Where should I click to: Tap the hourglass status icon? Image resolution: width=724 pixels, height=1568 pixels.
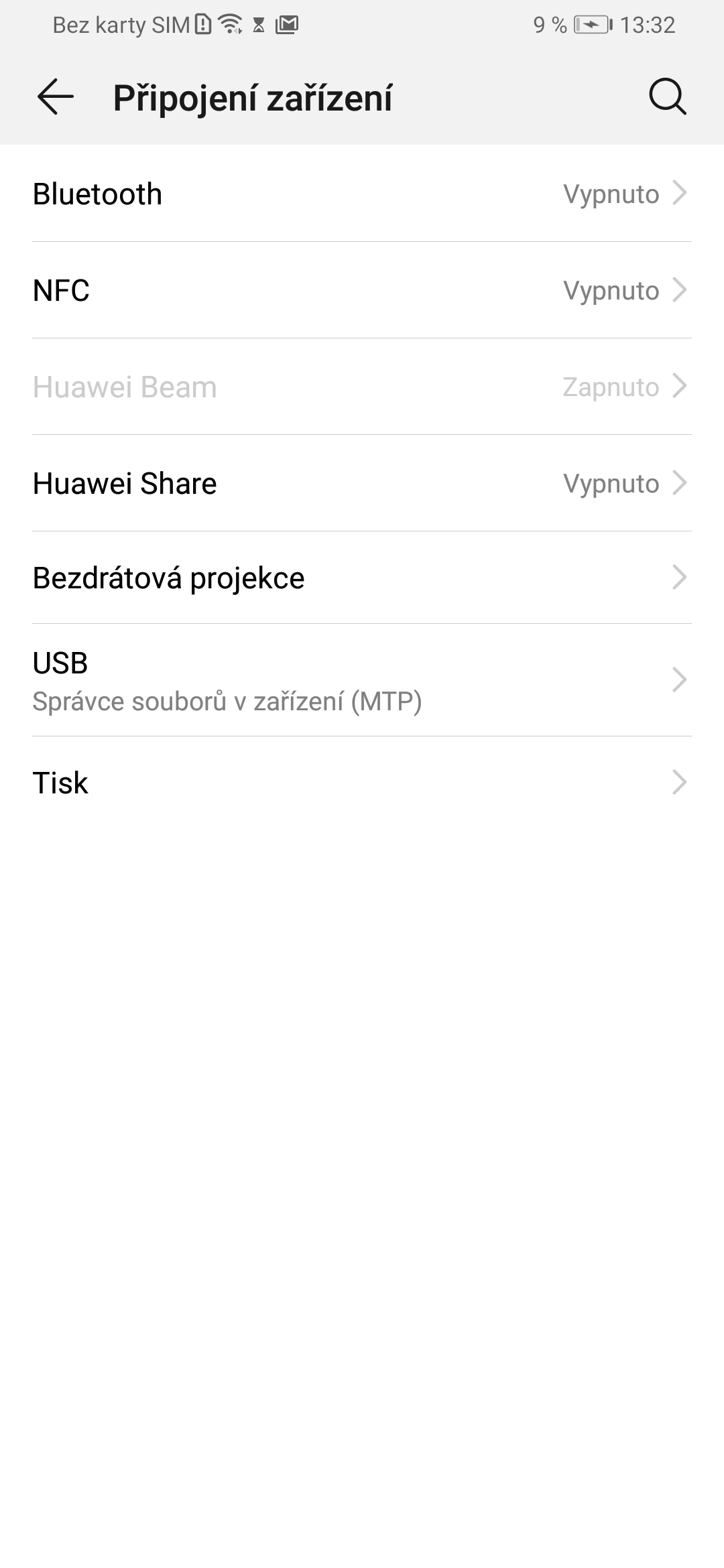258,25
